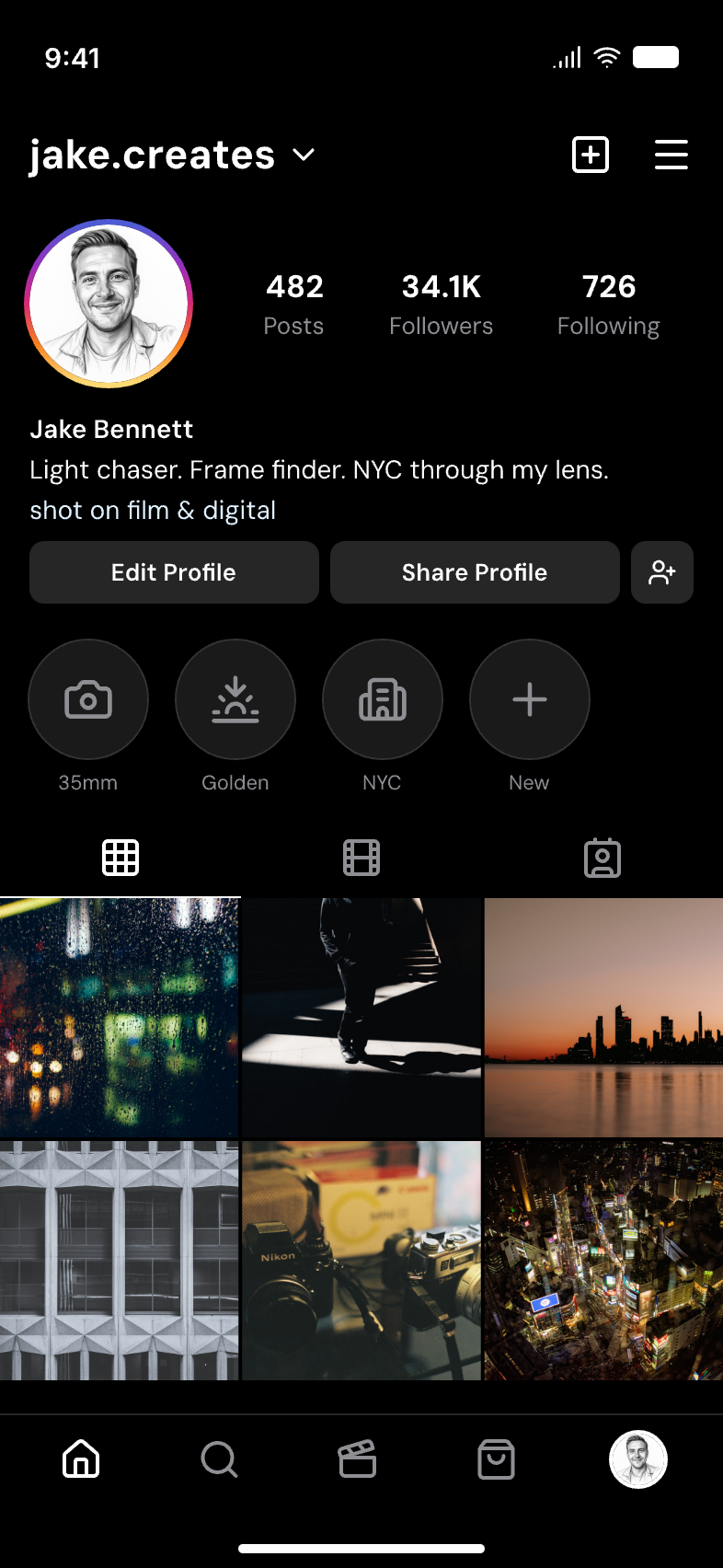Switch to the tagged photos tab
This screenshot has width=723, height=1568.
[602, 857]
